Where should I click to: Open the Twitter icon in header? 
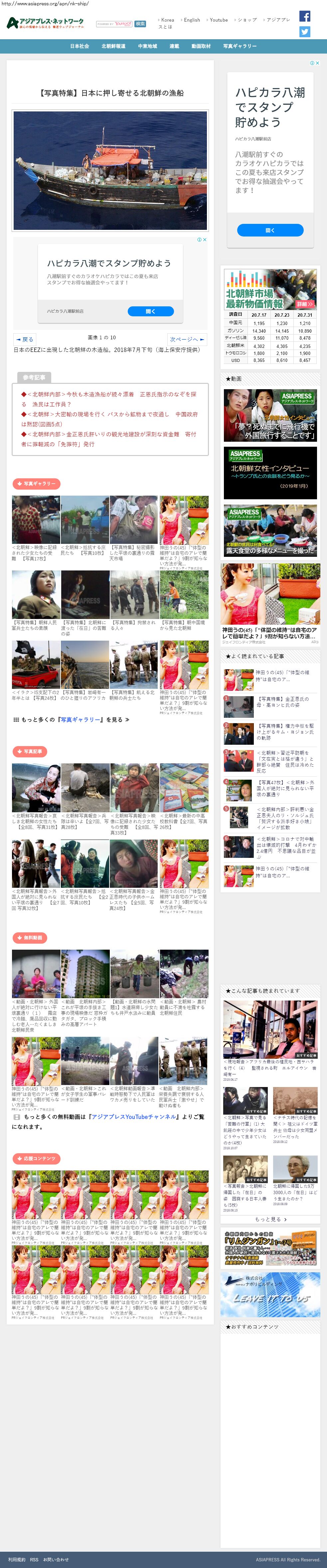pos(304,32)
